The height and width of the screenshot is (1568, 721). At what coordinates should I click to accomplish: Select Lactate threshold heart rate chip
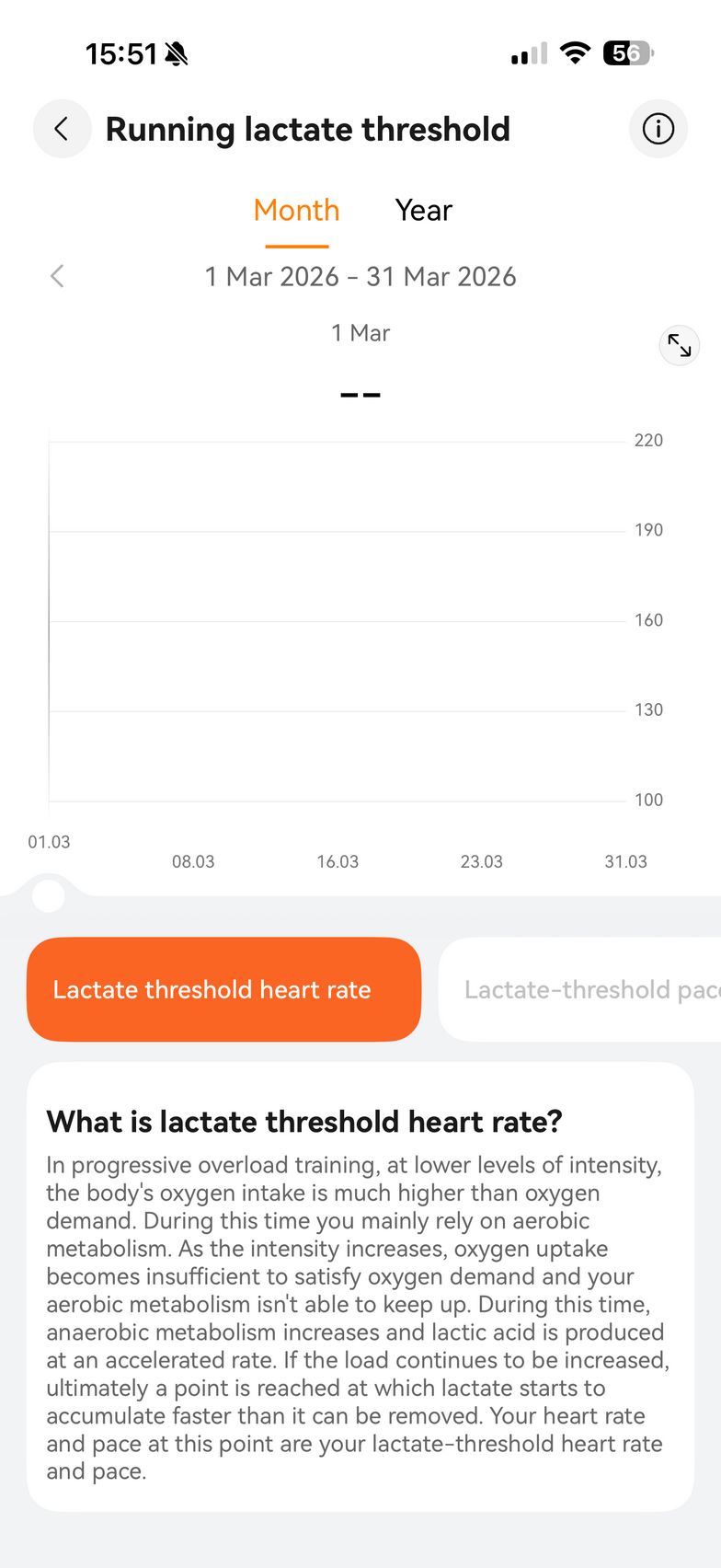[223, 989]
